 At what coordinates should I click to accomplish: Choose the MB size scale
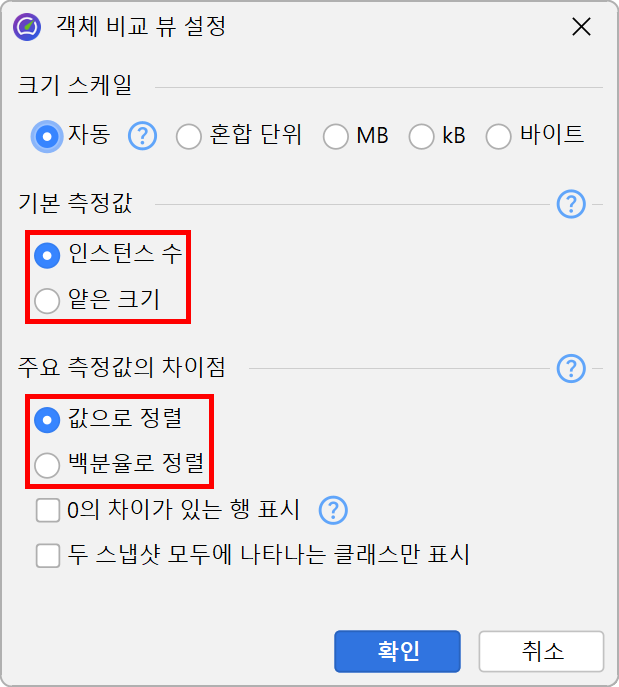[x=335, y=136]
